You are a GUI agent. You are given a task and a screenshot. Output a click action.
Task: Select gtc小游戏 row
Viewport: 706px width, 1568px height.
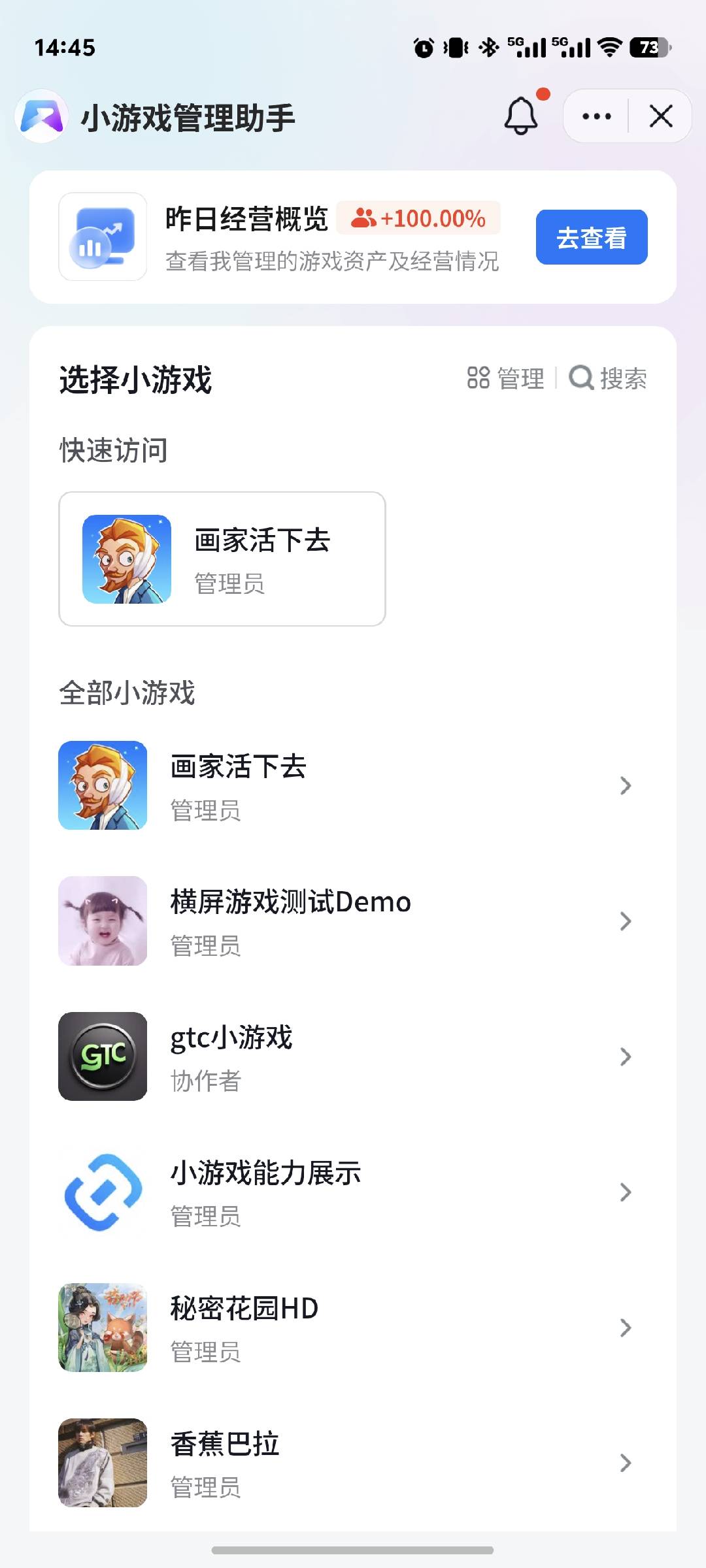[346, 1056]
